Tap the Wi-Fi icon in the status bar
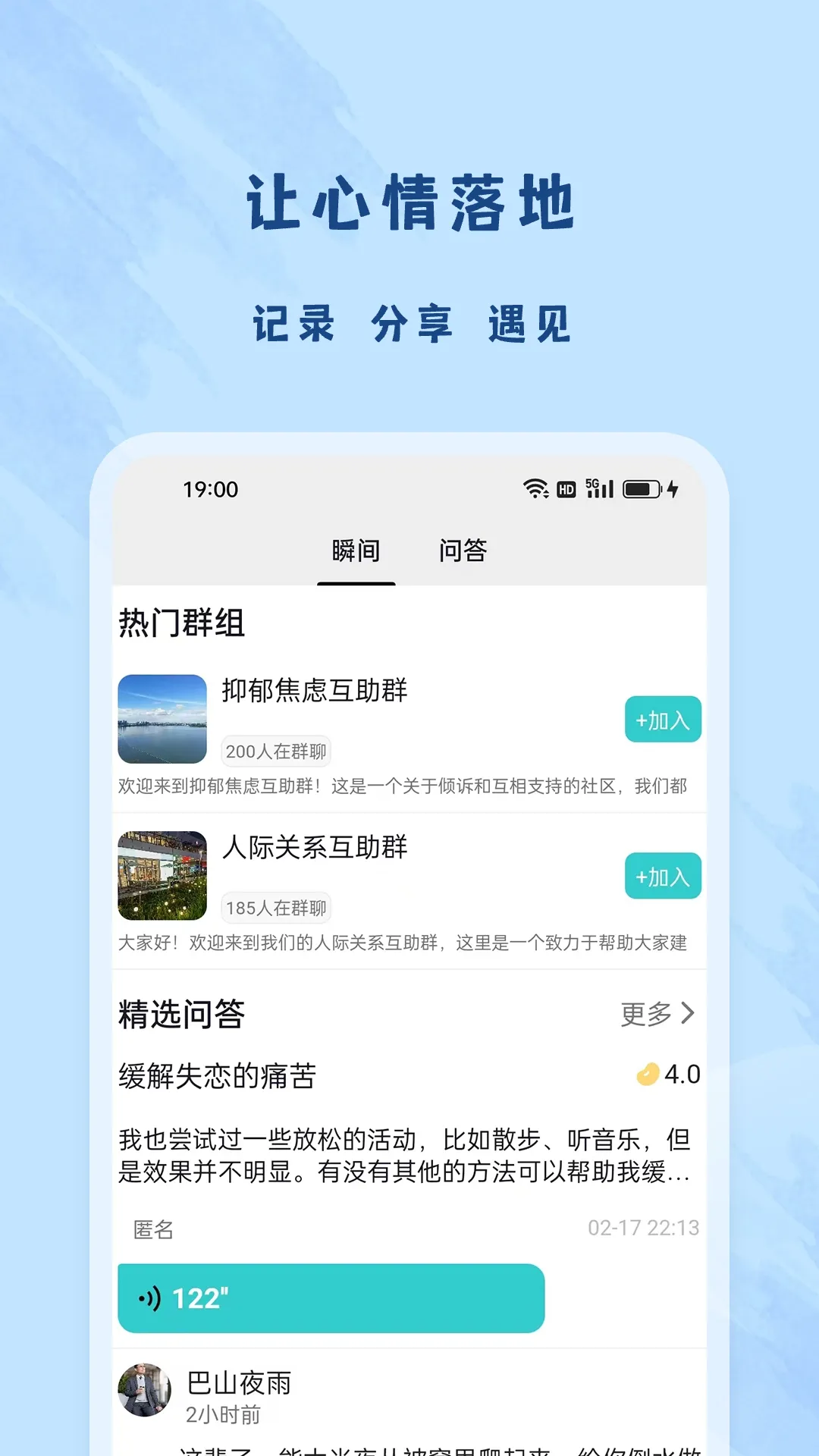819x1456 pixels. coord(537,489)
